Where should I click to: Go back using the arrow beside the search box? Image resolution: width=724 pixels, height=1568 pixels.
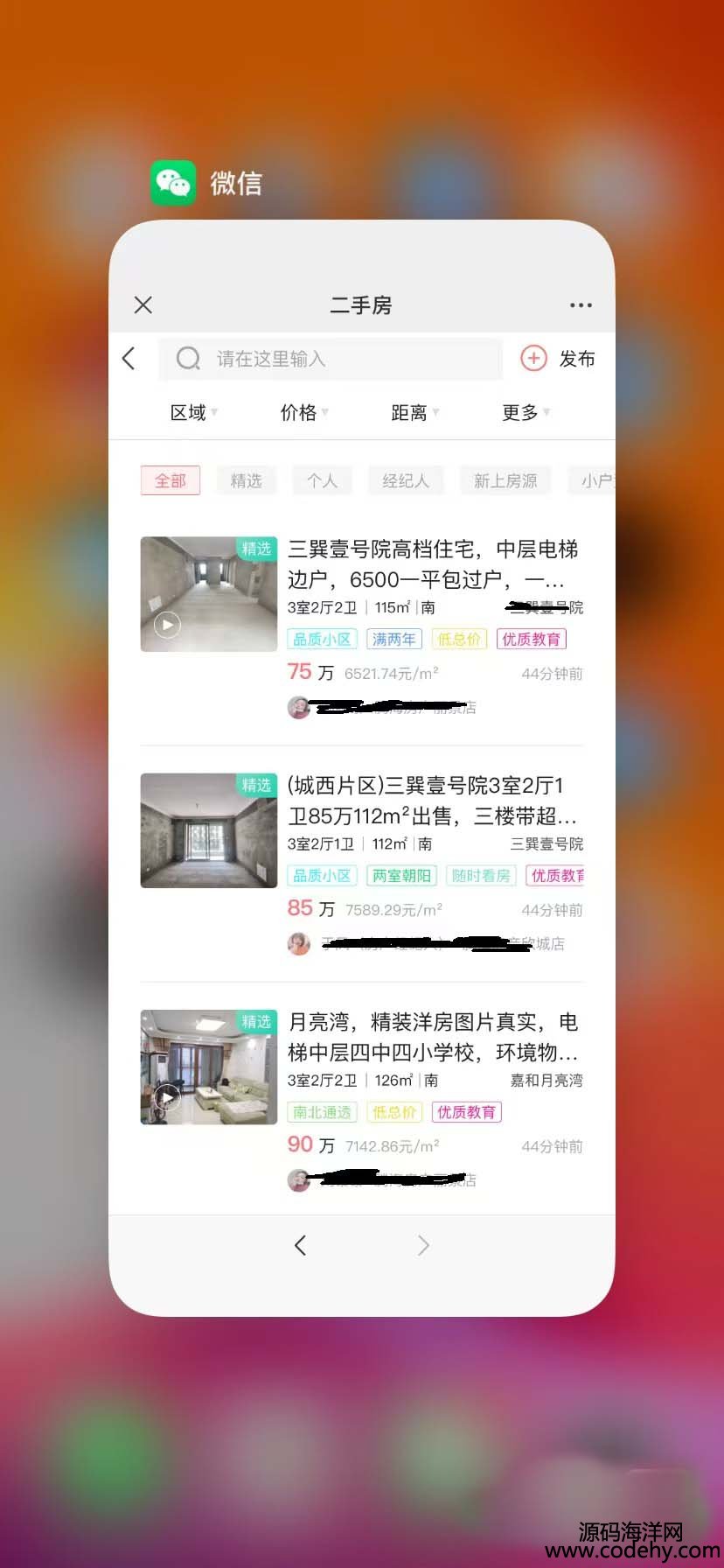[129, 359]
